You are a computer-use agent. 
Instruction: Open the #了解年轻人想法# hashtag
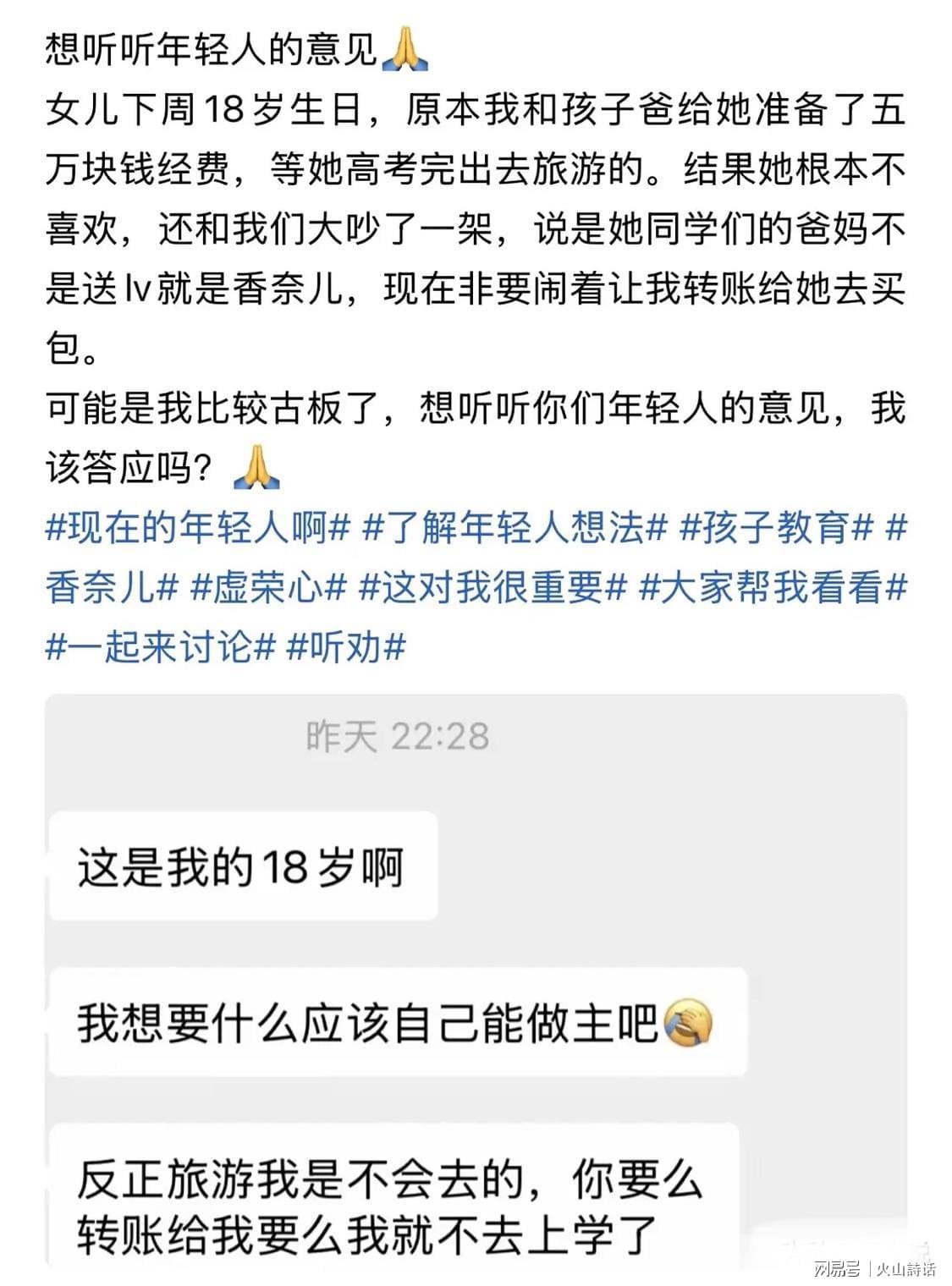(515, 529)
